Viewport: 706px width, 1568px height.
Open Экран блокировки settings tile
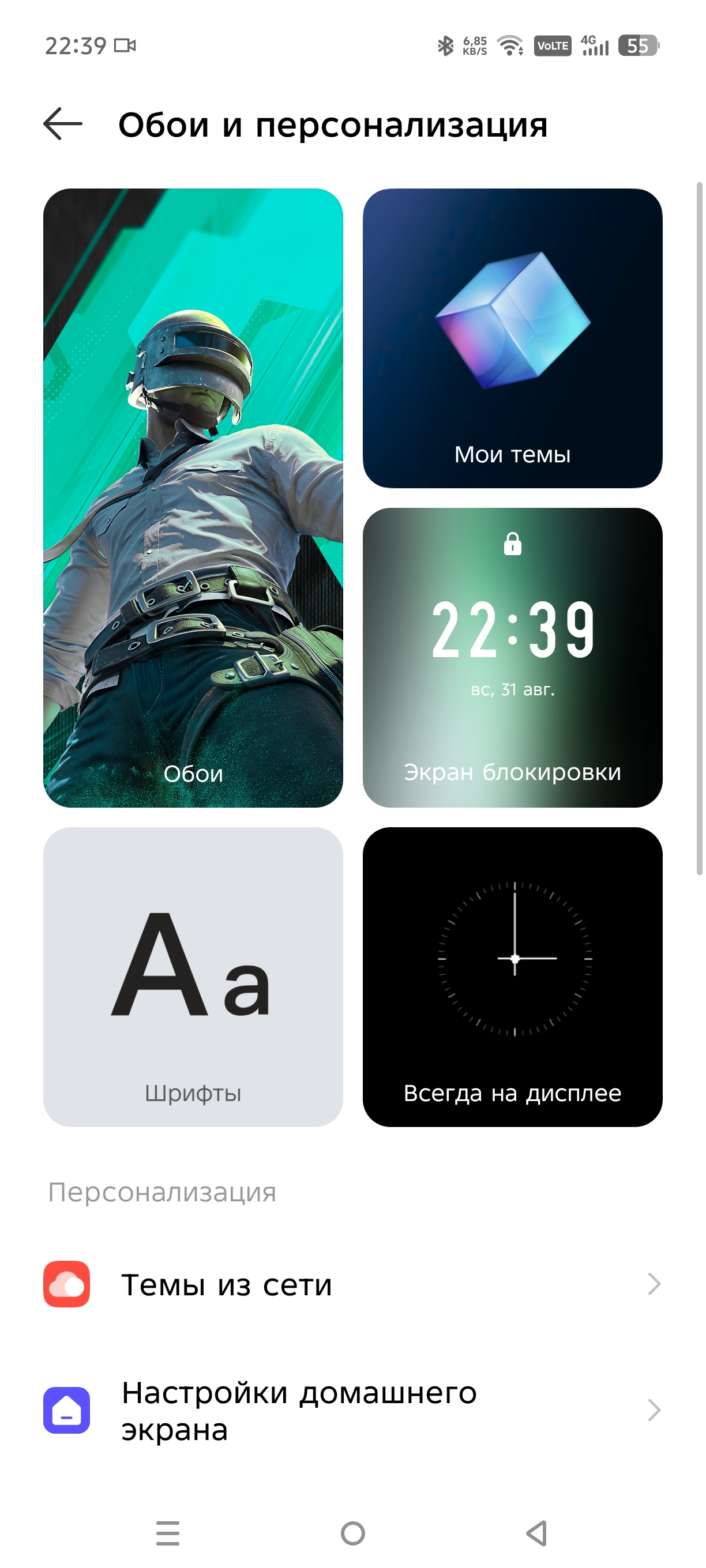512,657
